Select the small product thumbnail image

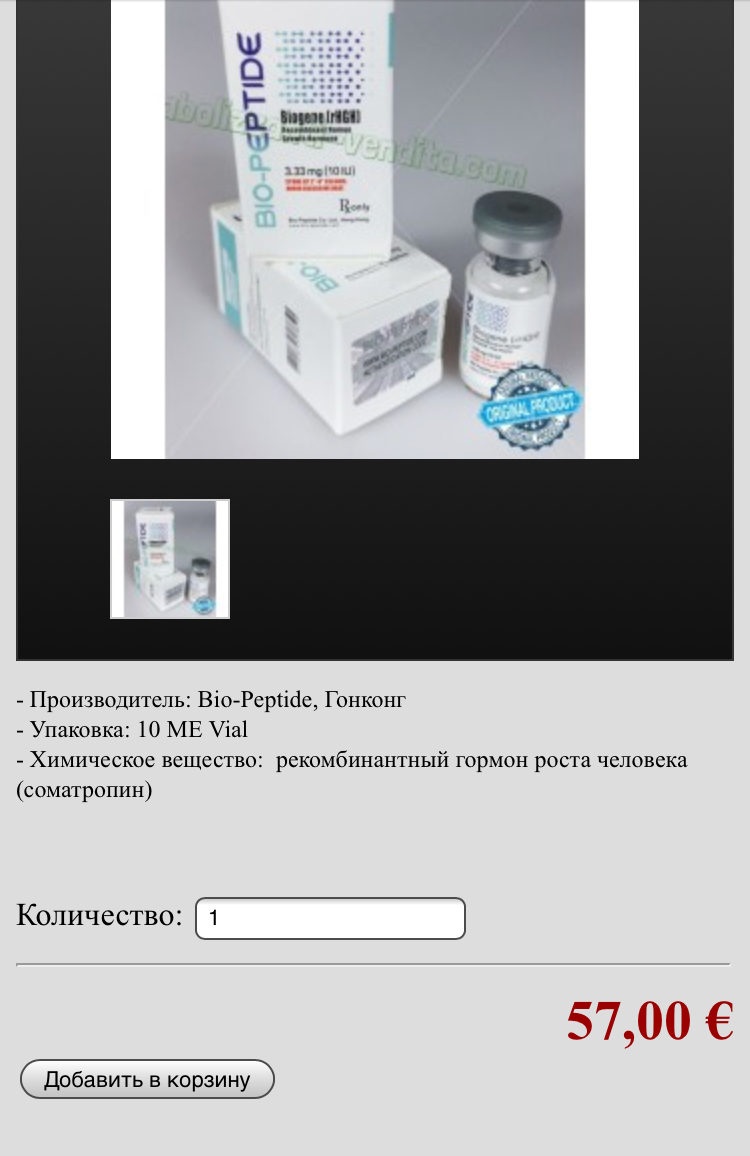(x=170, y=559)
